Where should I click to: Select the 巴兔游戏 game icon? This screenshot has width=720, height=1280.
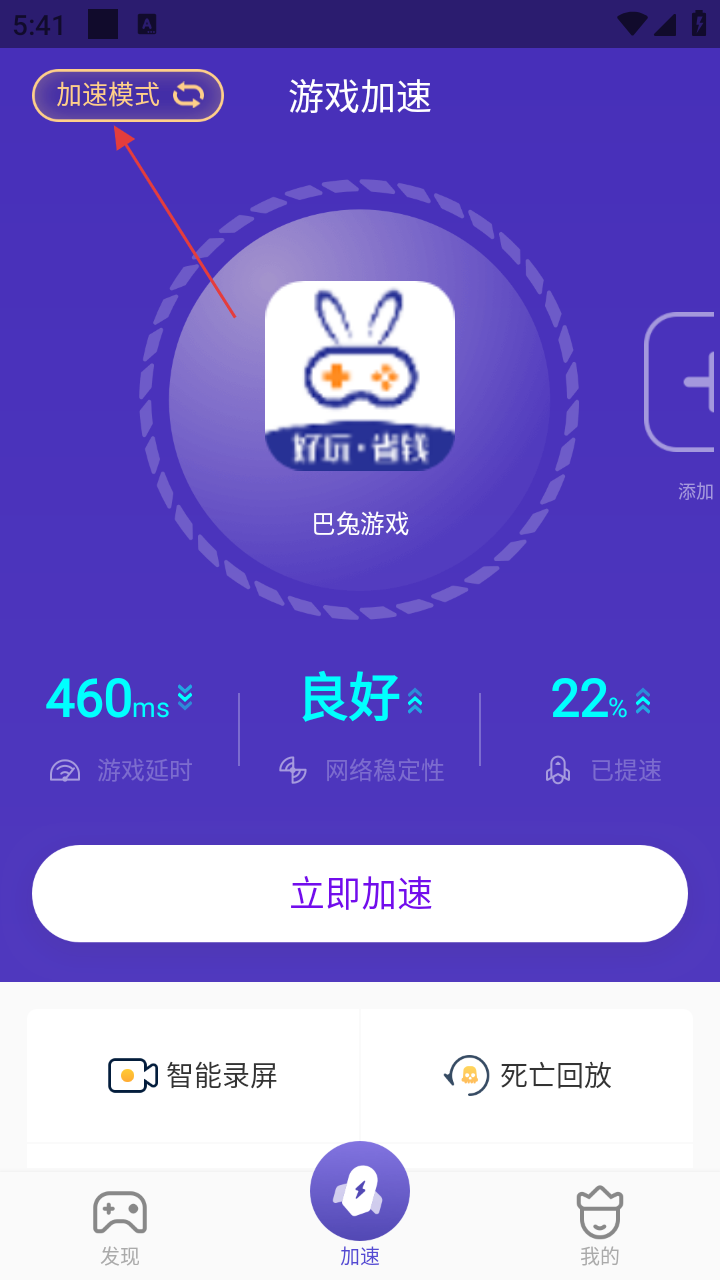pyautogui.click(x=360, y=376)
